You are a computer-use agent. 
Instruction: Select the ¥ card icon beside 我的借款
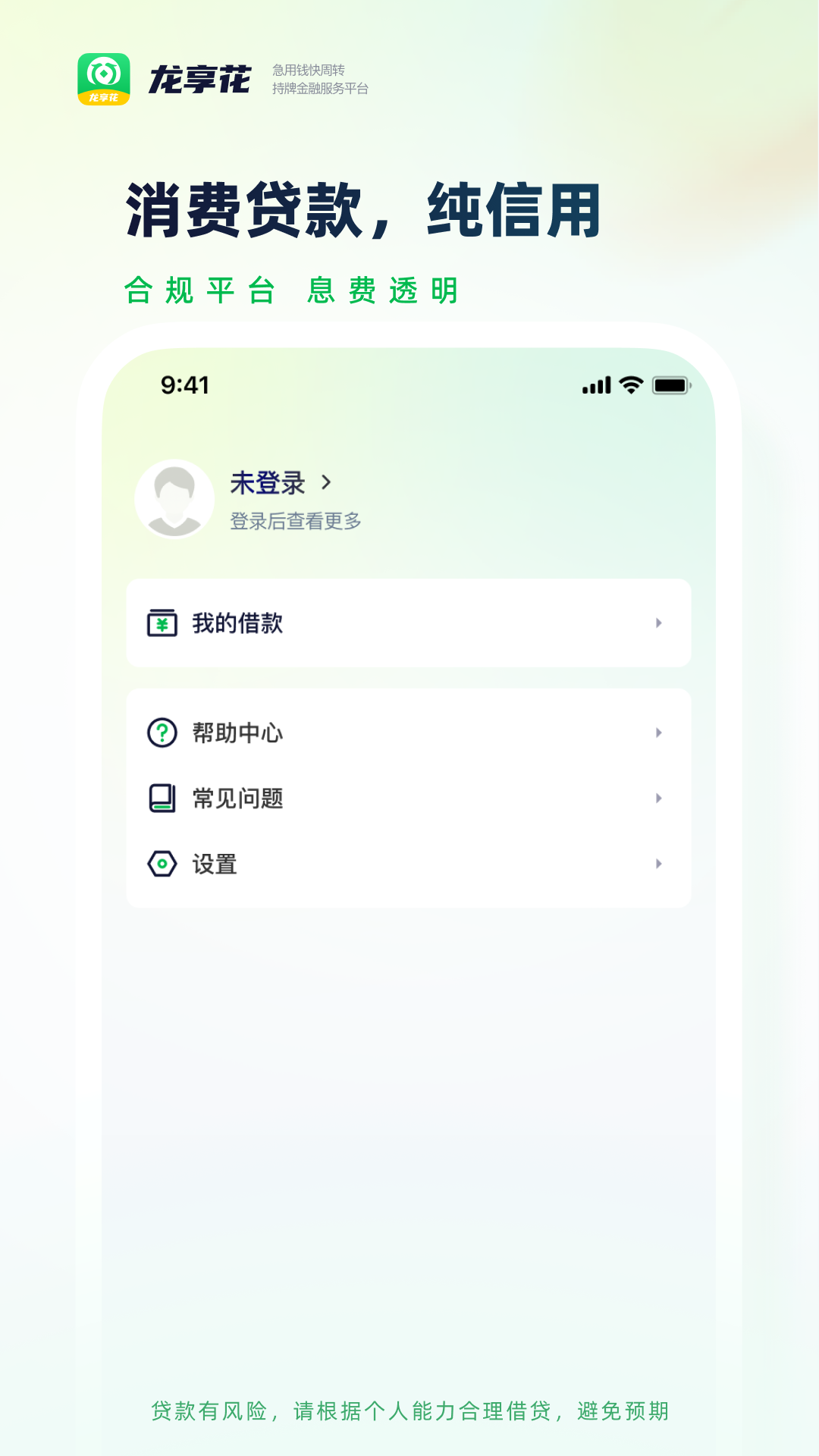(160, 623)
